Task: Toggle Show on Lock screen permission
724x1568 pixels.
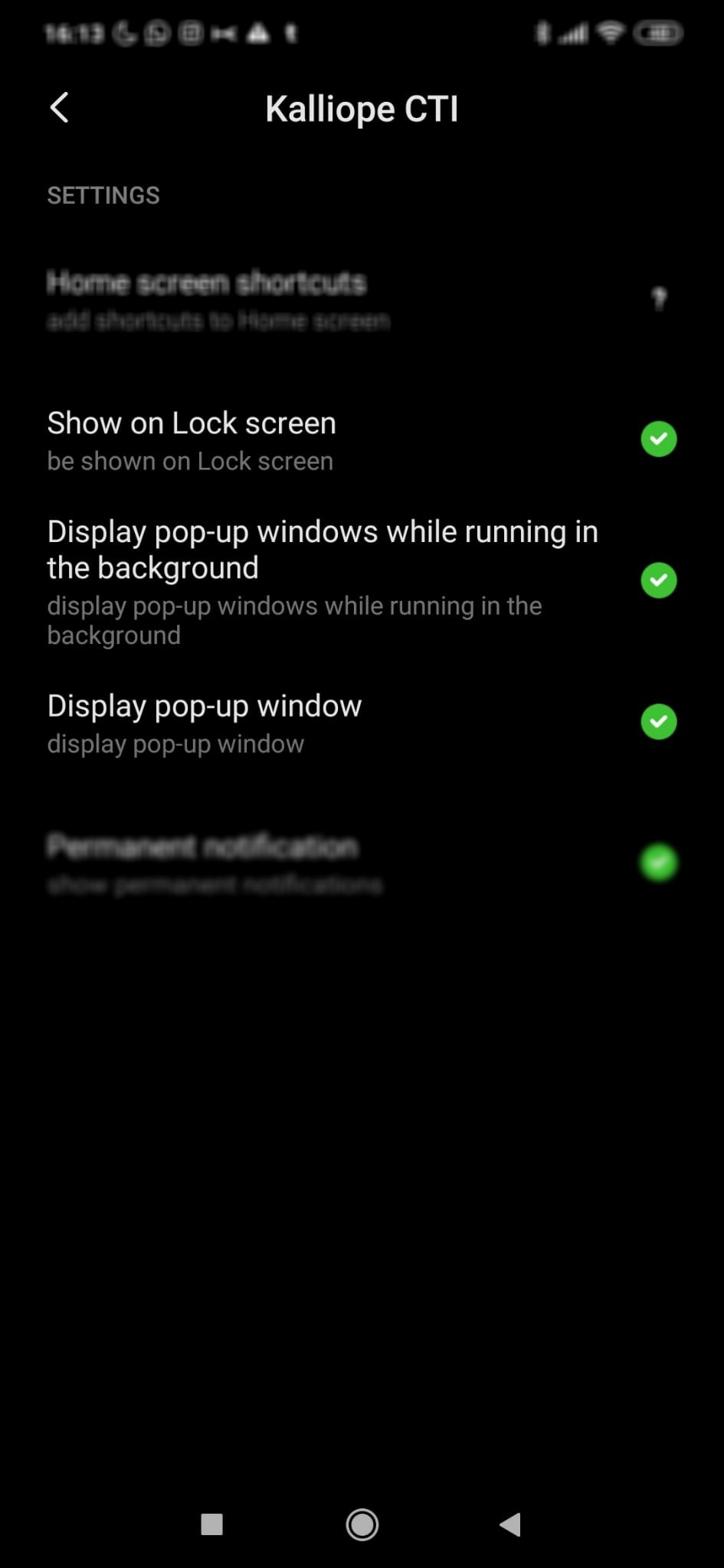Action: (658, 439)
